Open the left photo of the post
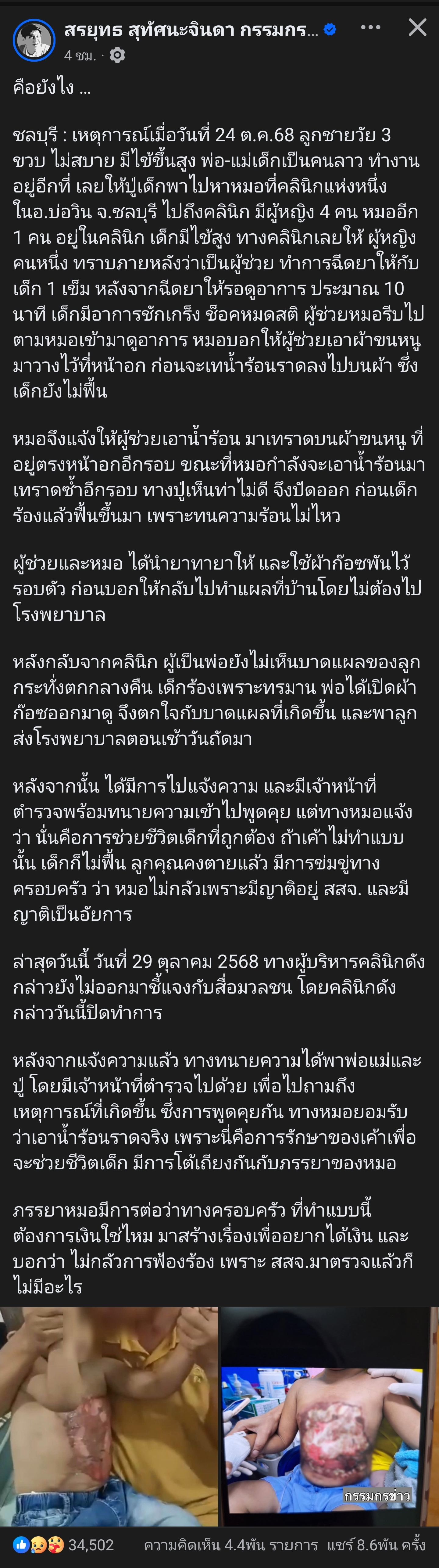 (109, 1416)
